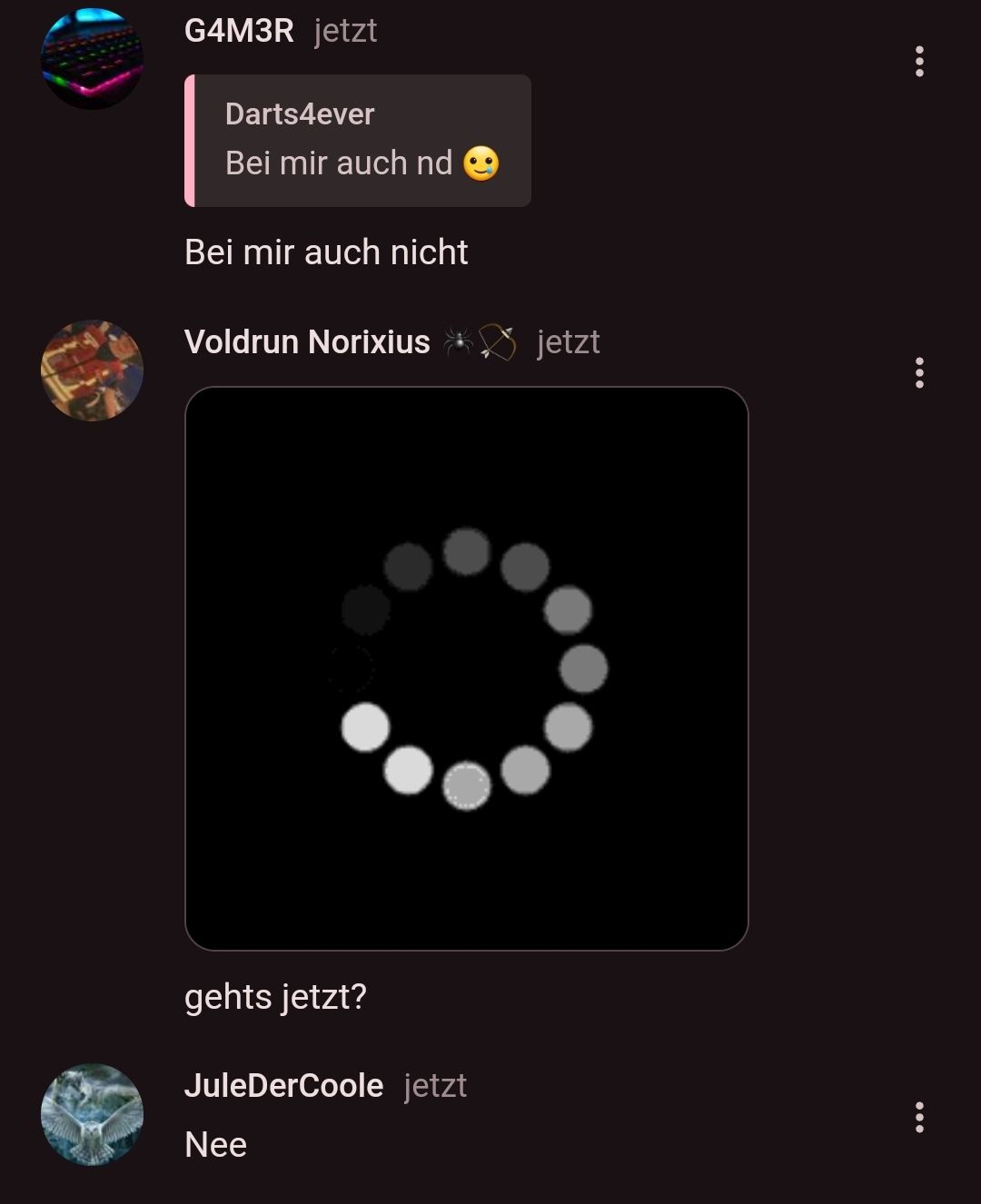Open the loading image from Voldrun Norixius
The image size is (981, 1204).
[x=466, y=668]
